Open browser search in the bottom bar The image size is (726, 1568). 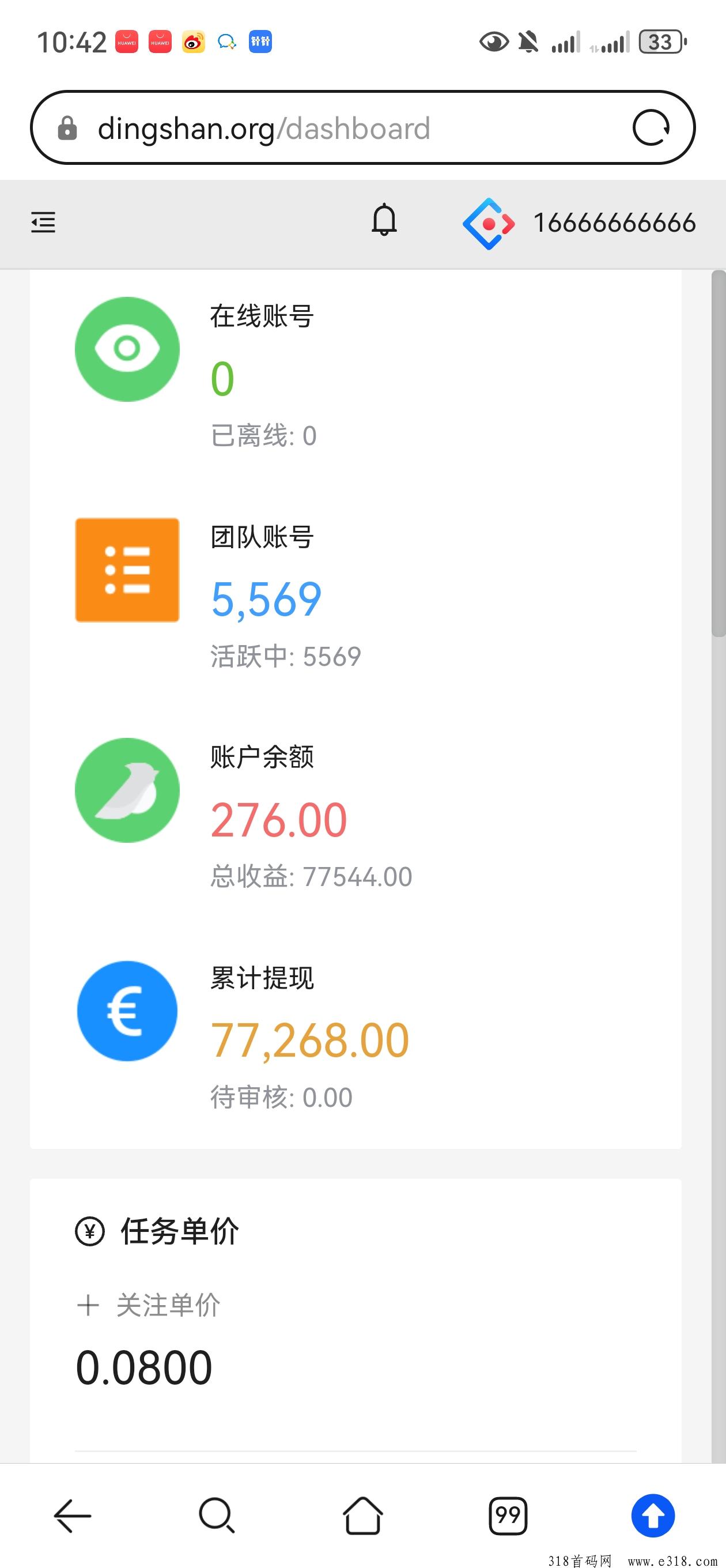217,1516
